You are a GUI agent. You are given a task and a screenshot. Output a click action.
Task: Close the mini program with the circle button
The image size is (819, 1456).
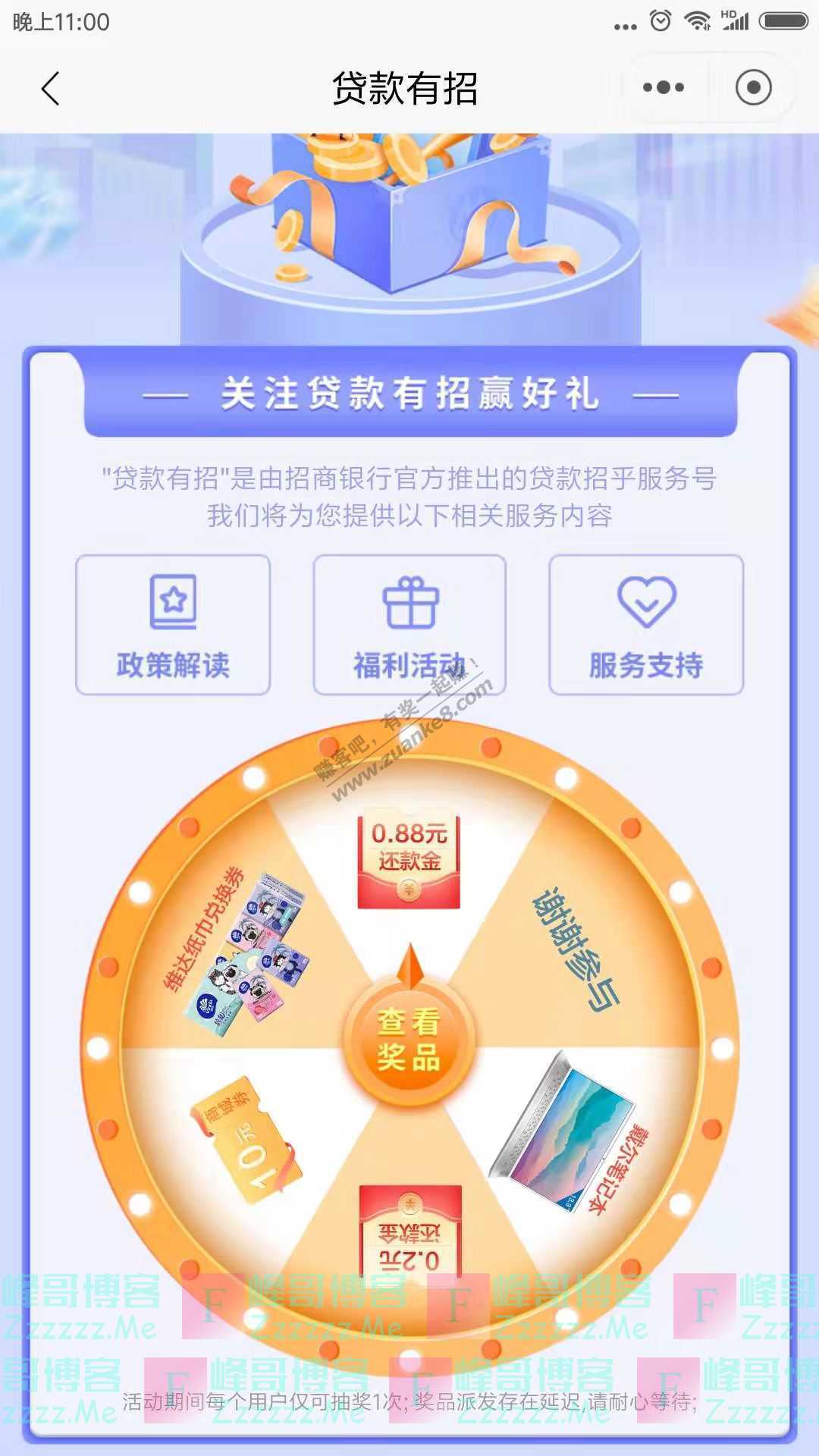coord(753,88)
